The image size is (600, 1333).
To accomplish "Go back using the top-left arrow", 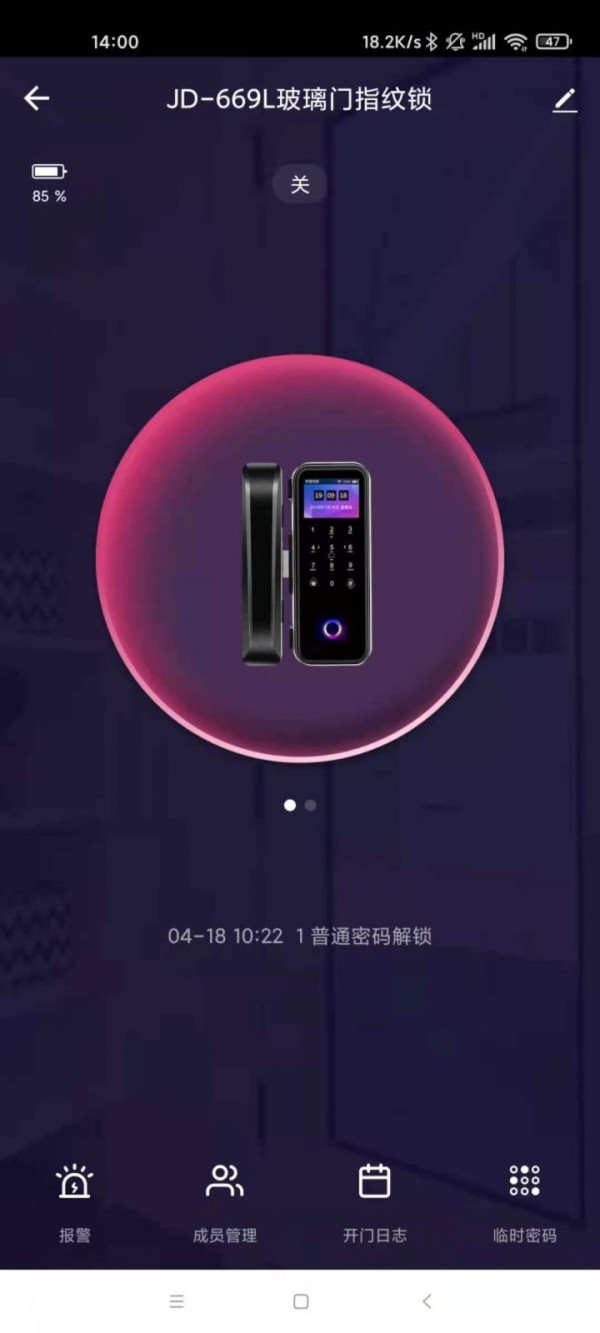I will click(x=37, y=98).
